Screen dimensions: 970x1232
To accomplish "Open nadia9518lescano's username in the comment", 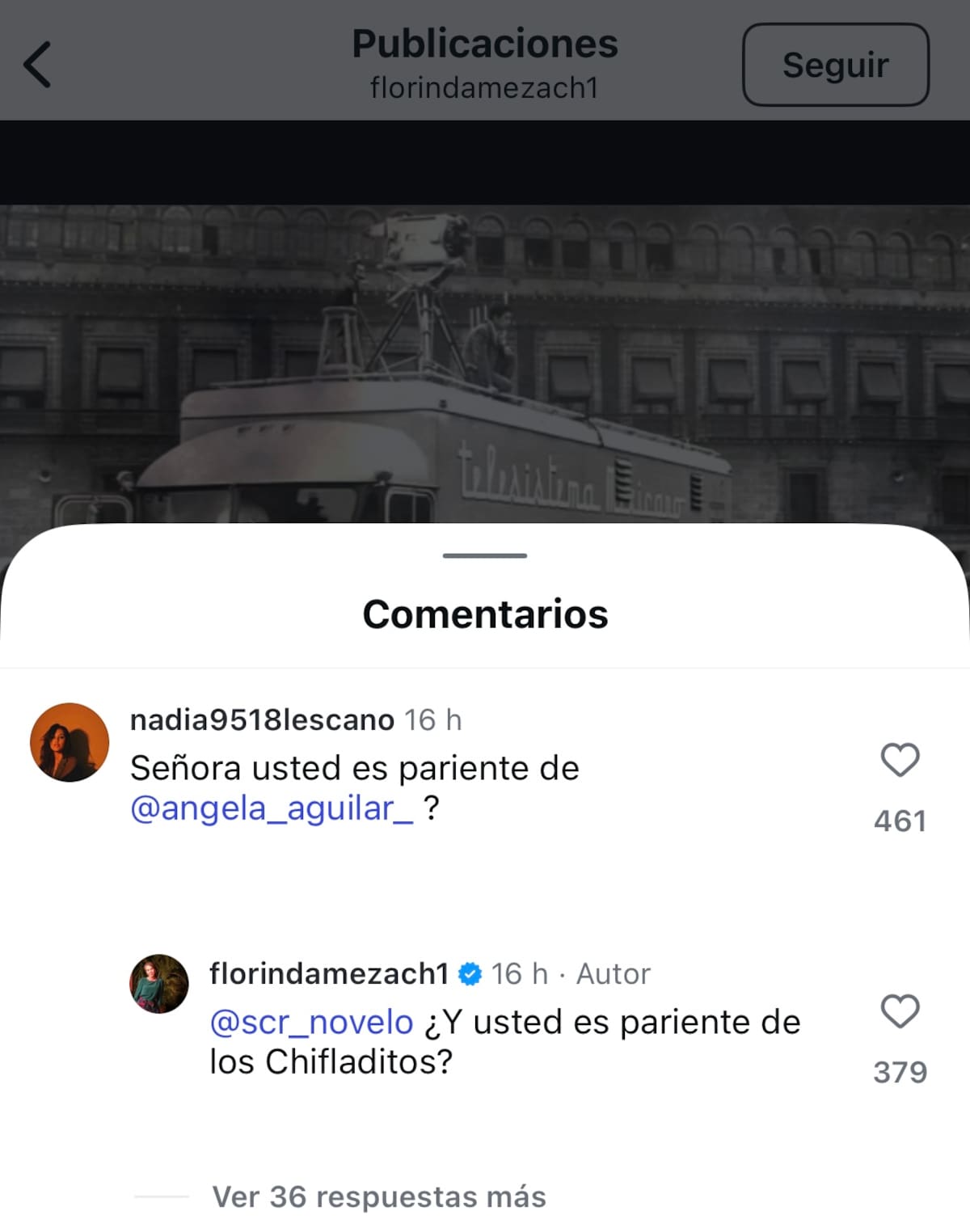I will pyautogui.click(x=262, y=719).
